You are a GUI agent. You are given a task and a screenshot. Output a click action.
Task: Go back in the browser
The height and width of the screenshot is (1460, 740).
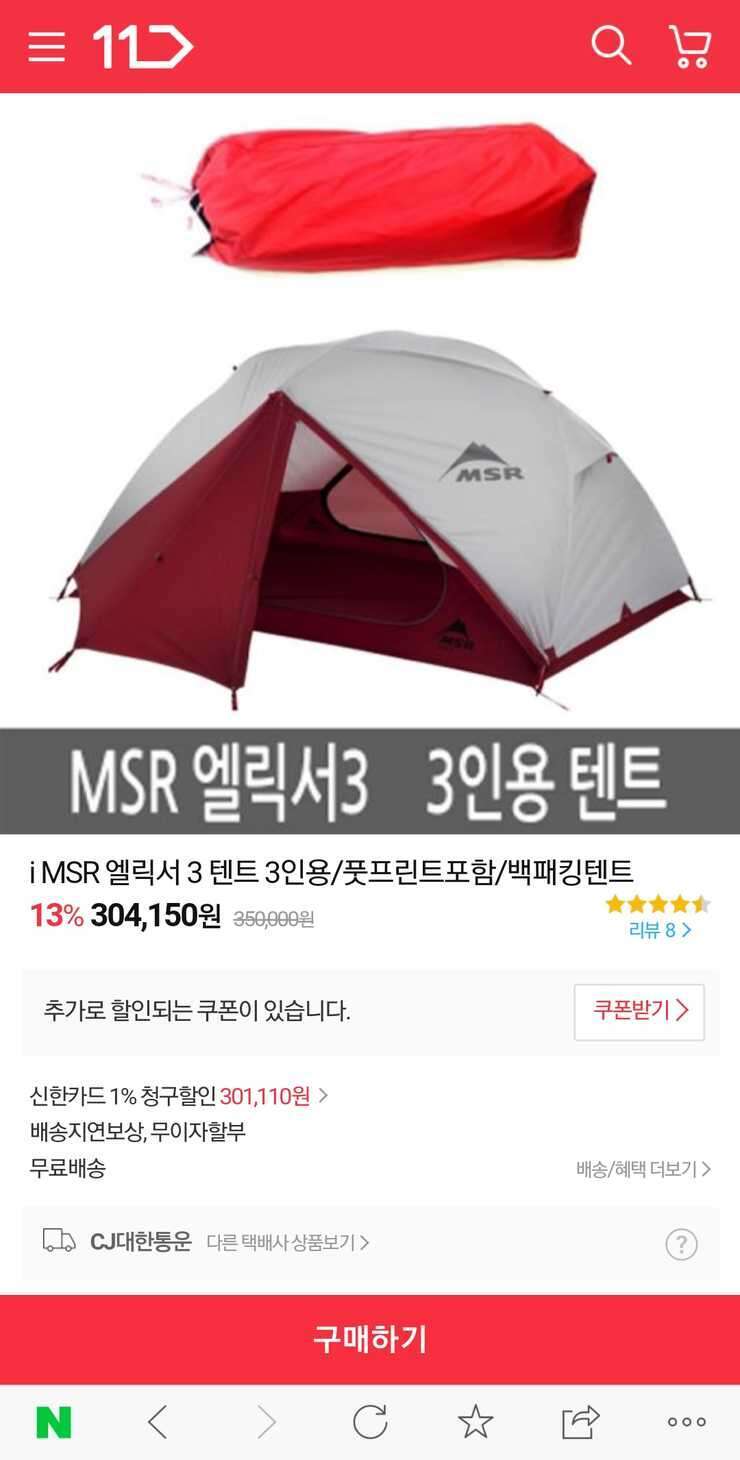pyautogui.click(x=158, y=1422)
